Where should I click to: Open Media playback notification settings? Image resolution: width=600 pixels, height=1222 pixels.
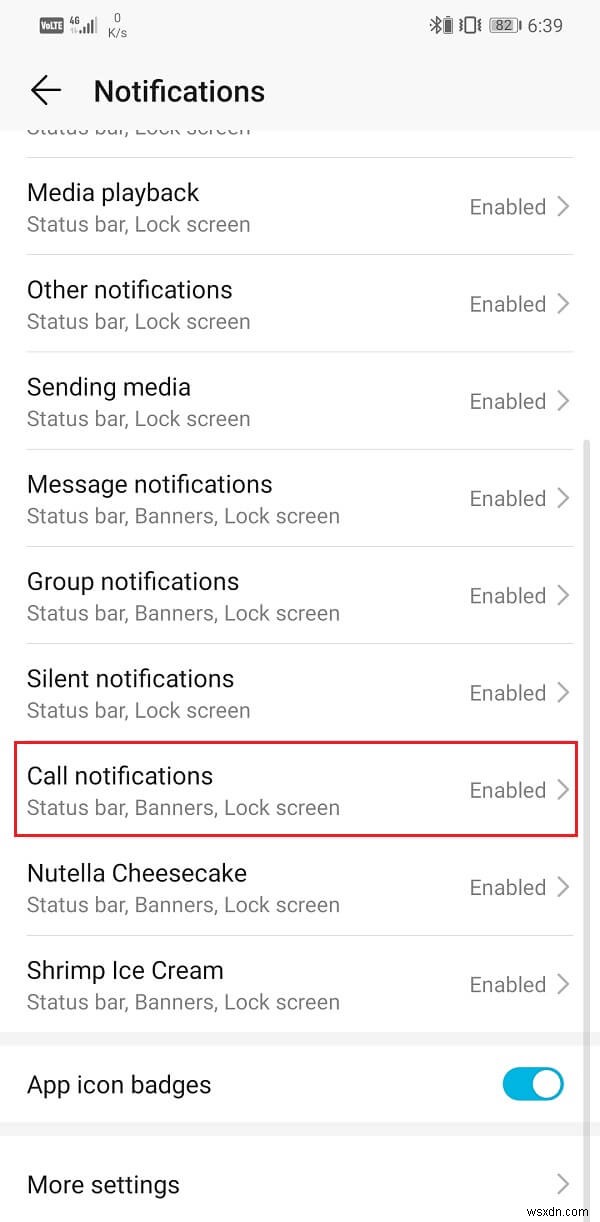coord(298,207)
